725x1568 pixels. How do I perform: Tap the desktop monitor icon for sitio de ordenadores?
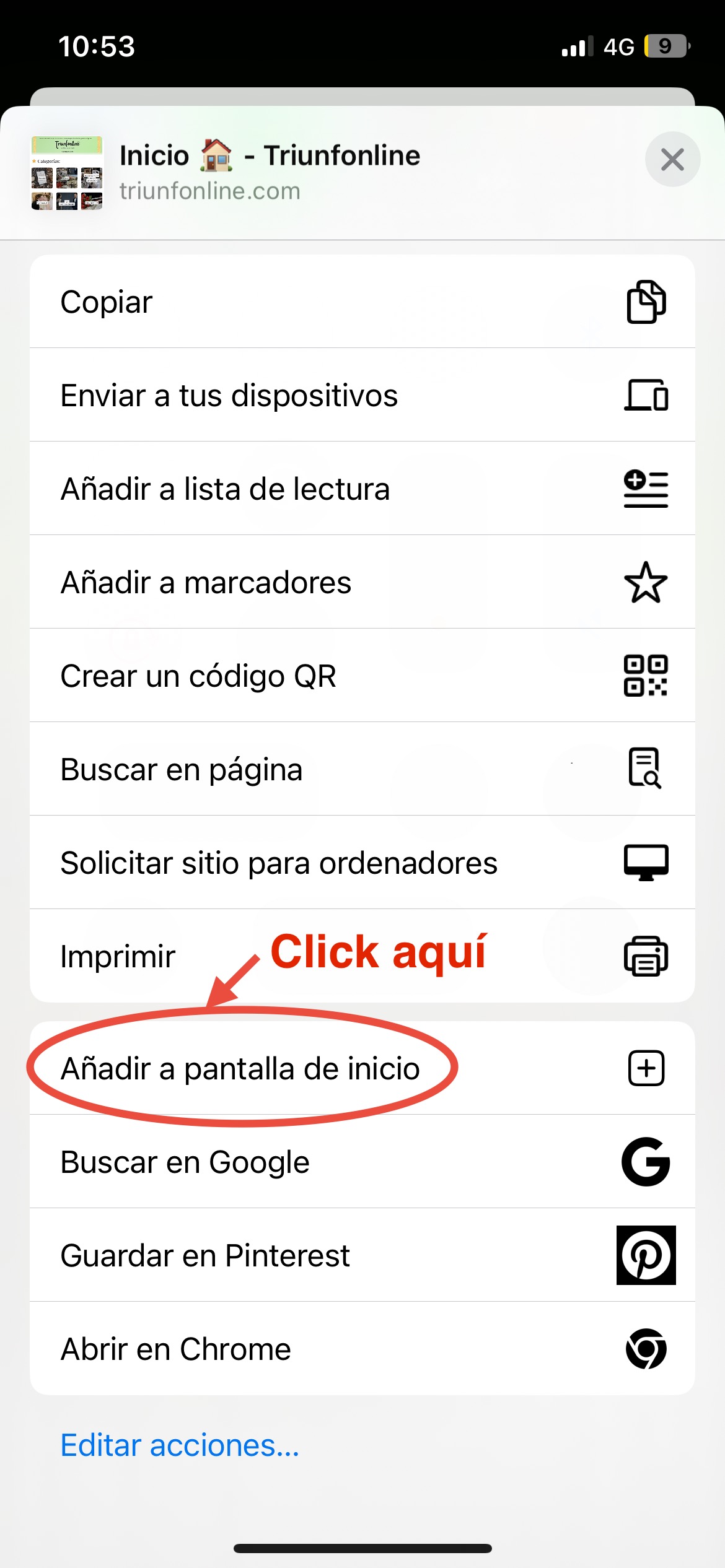pos(645,863)
